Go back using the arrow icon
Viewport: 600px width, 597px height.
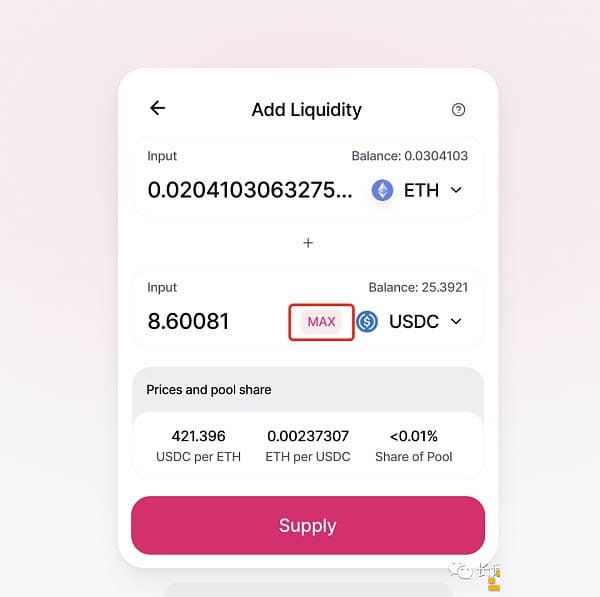pos(157,108)
